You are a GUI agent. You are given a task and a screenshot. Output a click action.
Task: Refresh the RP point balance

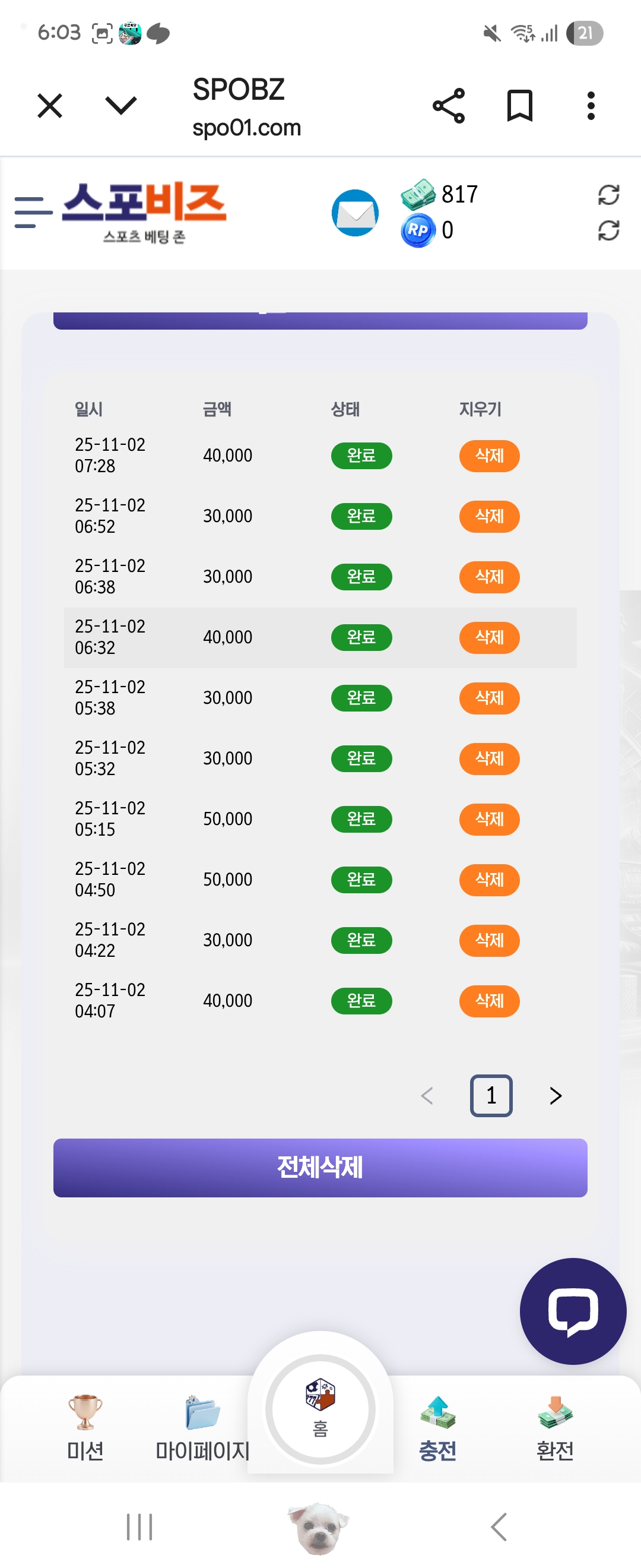(608, 230)
